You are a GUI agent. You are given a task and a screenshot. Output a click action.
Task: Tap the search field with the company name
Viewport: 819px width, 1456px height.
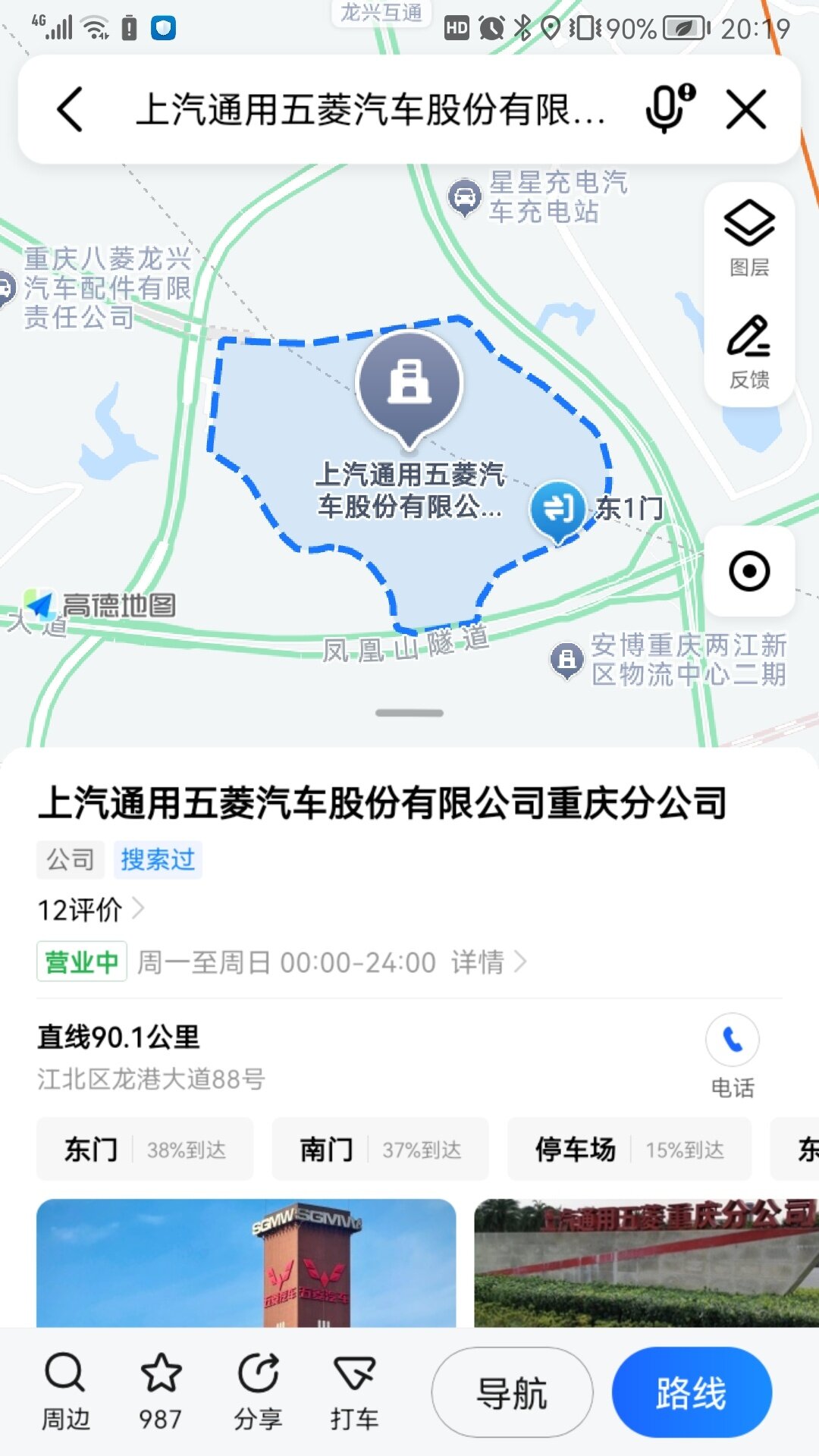click(370, 109)
